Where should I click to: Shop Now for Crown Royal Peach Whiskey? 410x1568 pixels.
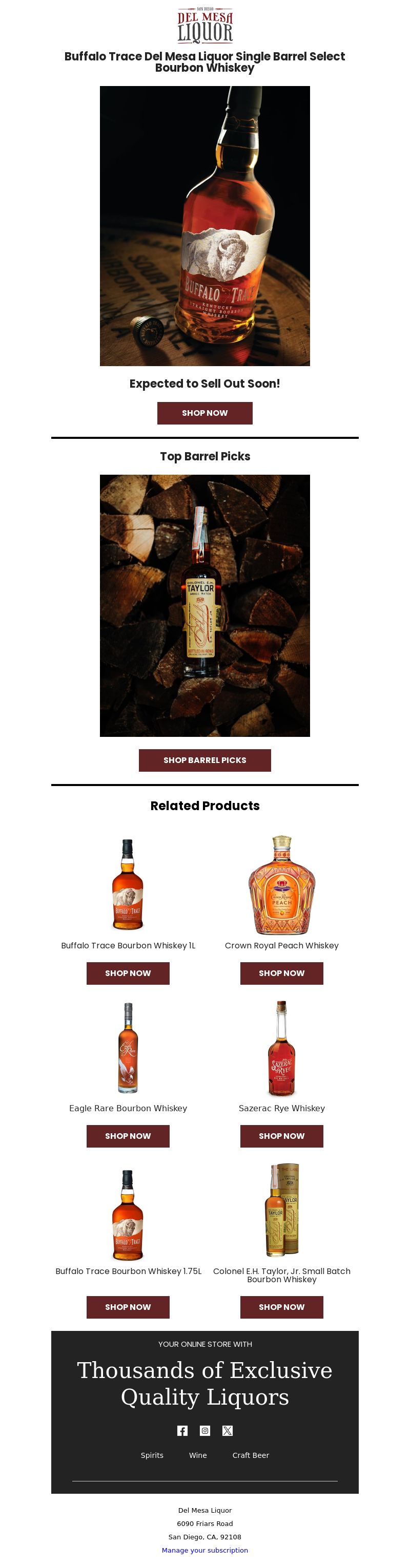tap(281, 972)
